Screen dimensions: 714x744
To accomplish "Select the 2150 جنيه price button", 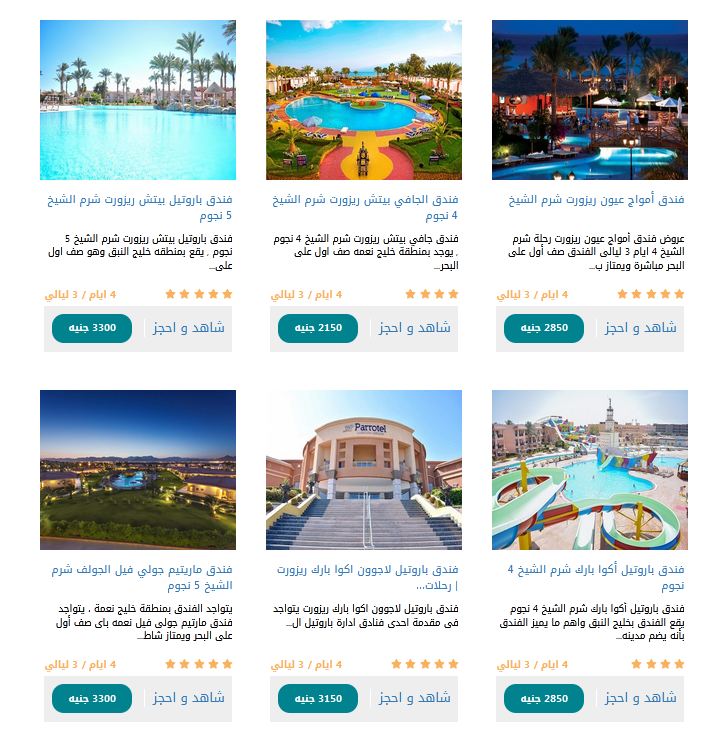I will tap(317, 328).
